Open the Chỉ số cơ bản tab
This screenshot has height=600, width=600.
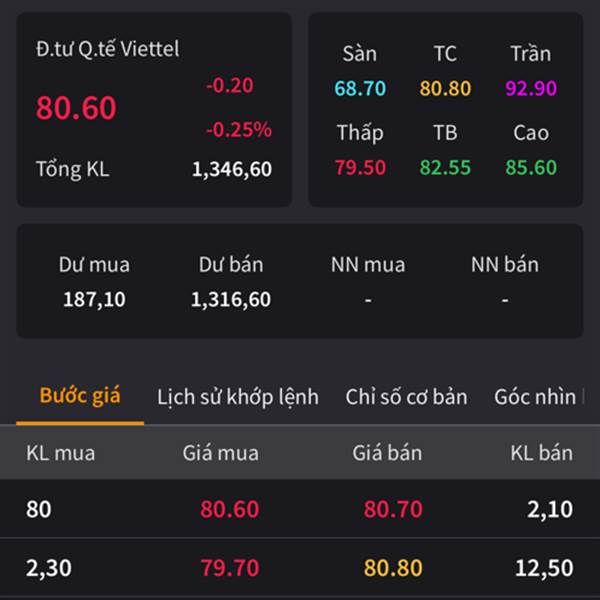click(x=406, y=397)
